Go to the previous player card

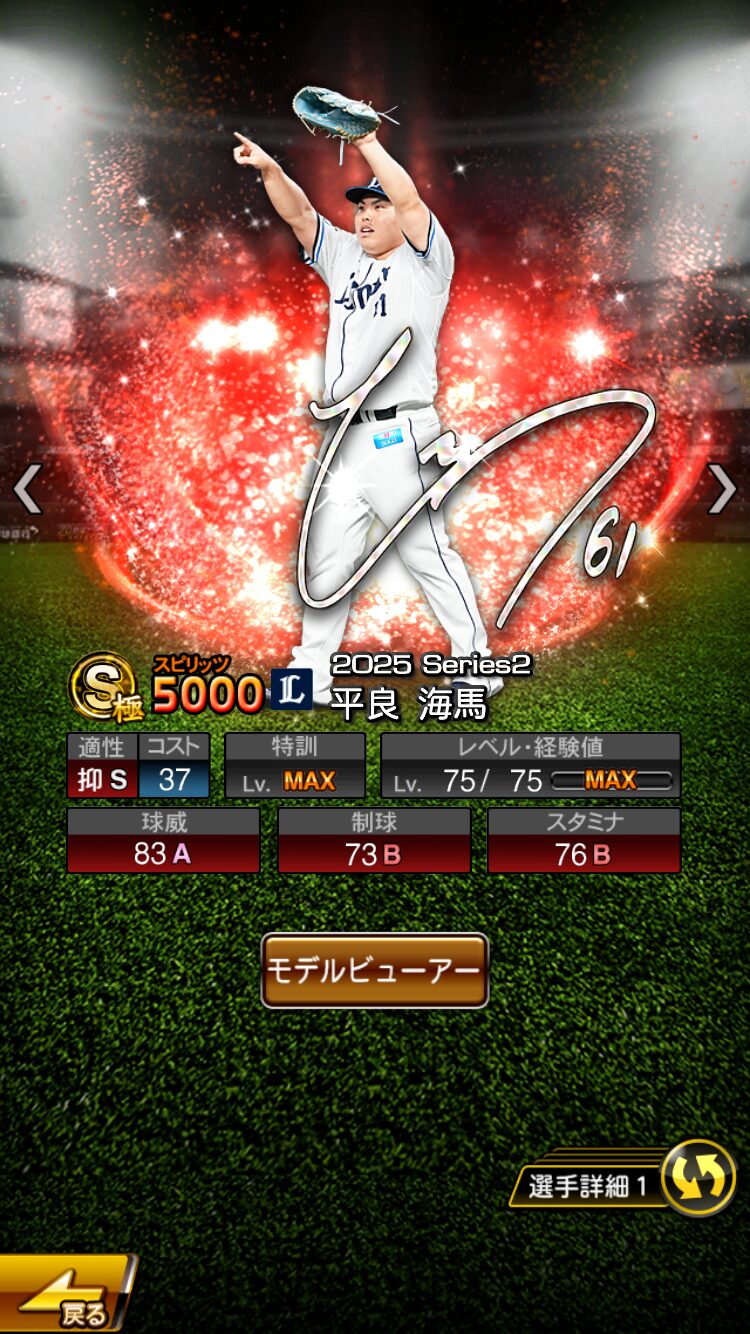(x=27, y=490)
